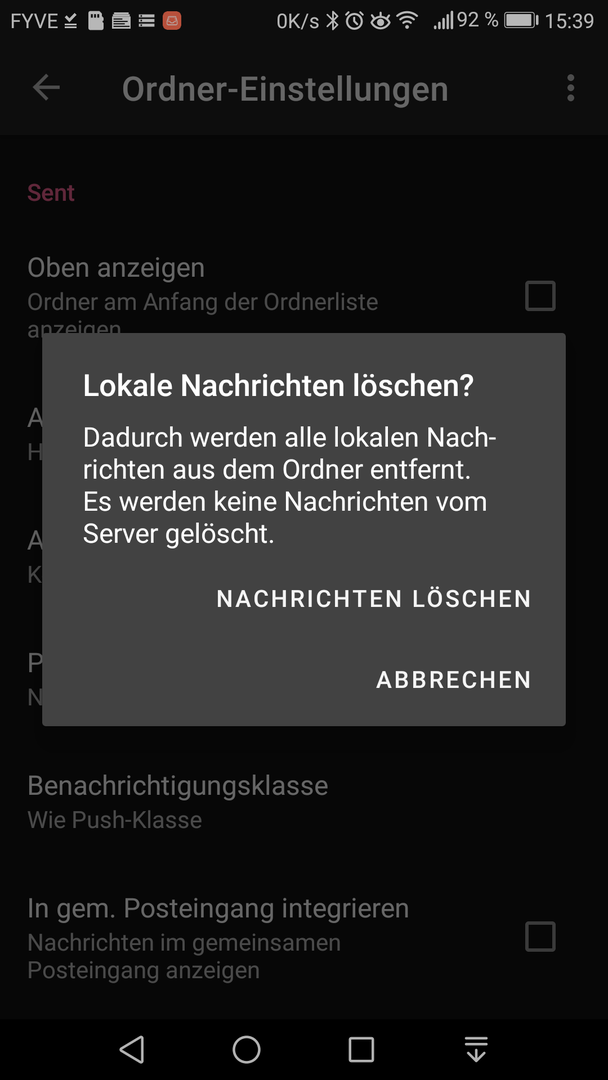Confirm with Nachrichten löschen
The height and width of the screenshot is (1080, 608).
(374, 599)
